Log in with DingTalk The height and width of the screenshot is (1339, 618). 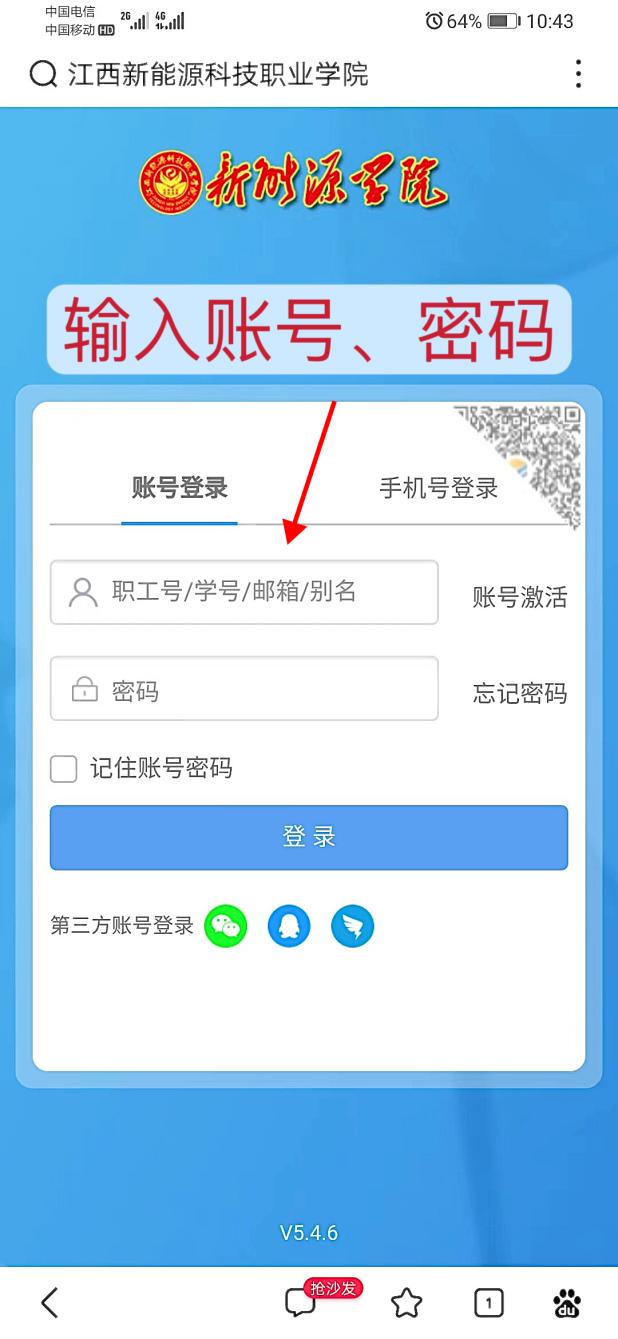tap(352, 927)
